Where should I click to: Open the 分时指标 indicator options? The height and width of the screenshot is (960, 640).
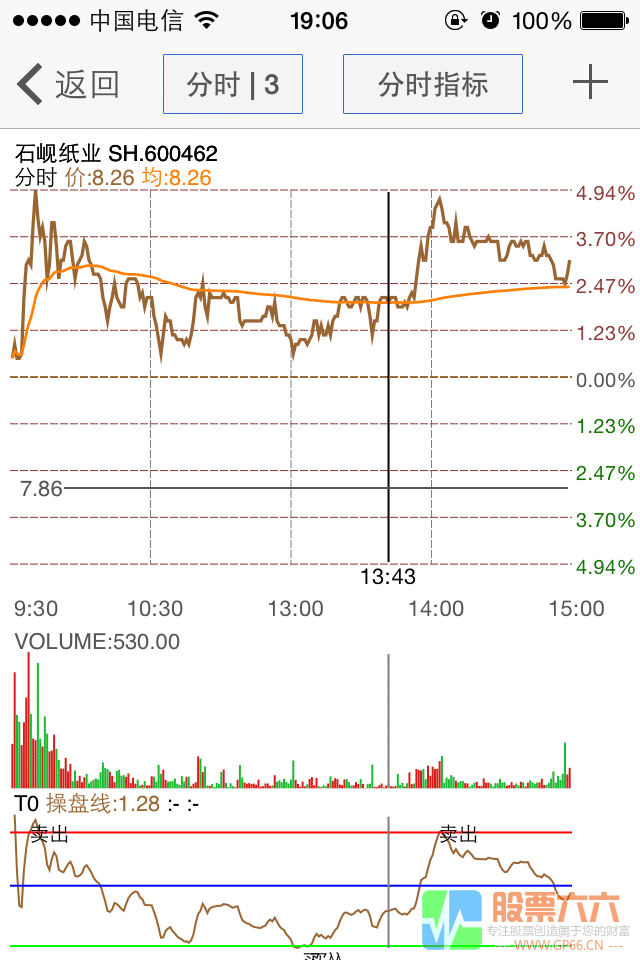pos(432,84)
